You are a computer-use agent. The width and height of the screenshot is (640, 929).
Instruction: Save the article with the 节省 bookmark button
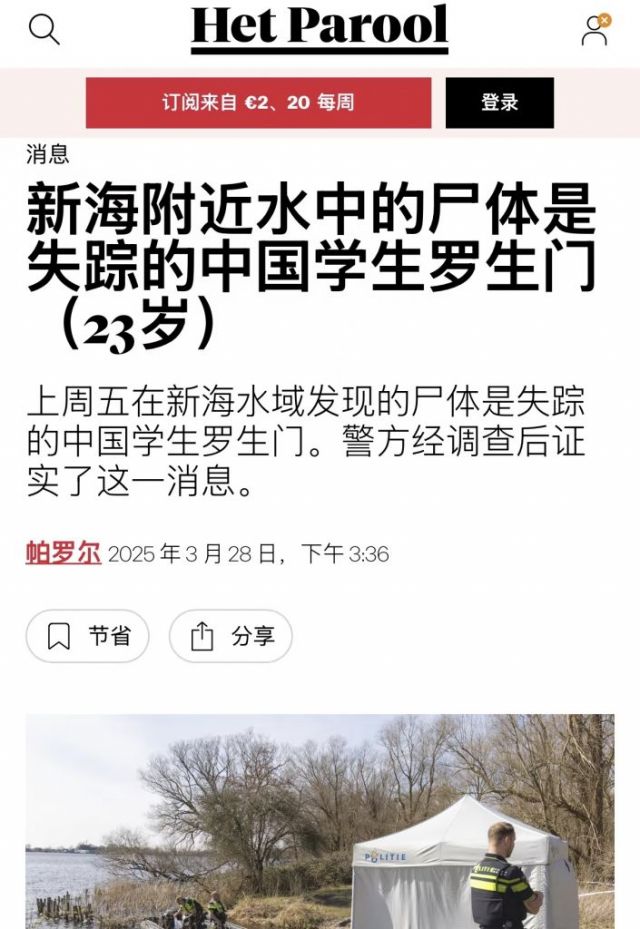(88, 636)
